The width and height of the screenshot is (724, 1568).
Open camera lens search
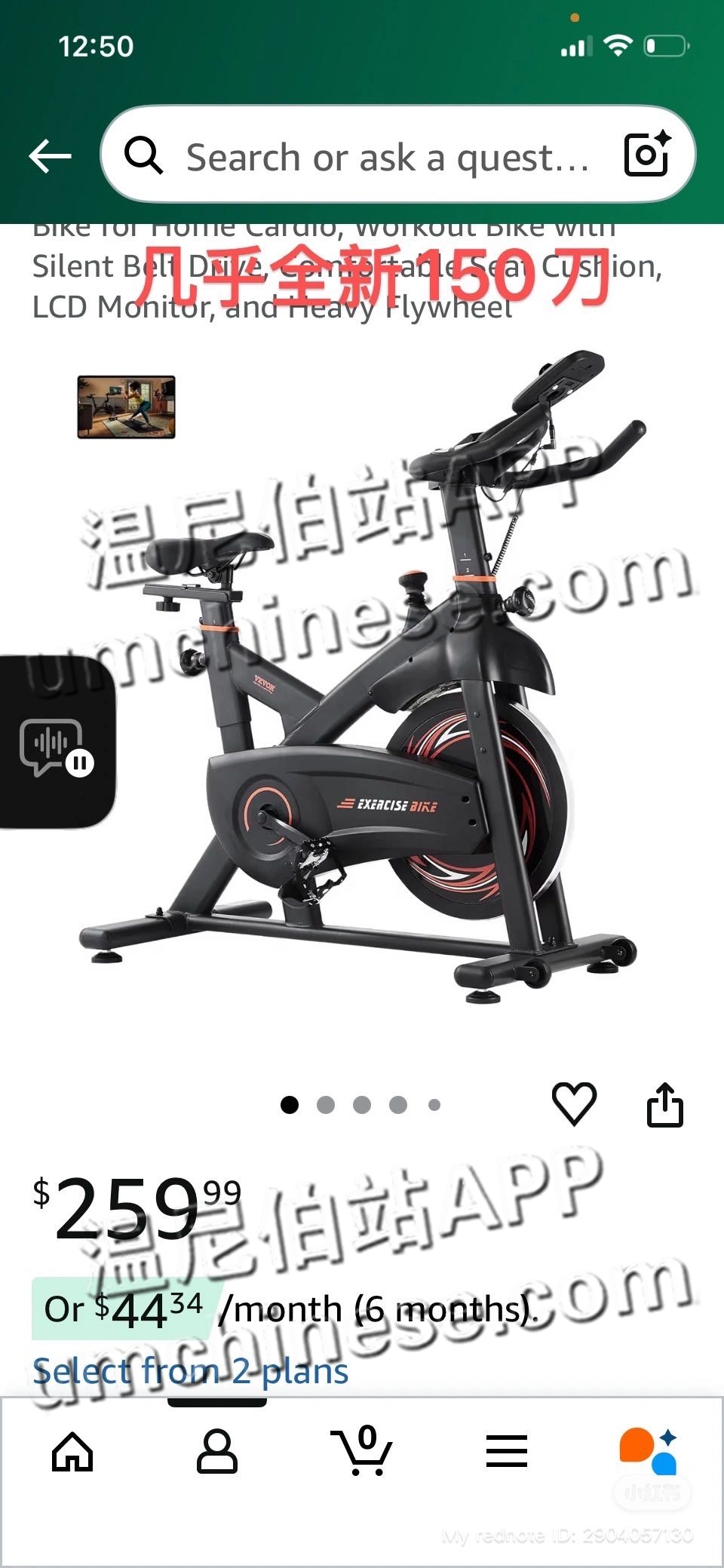[647, 155]
